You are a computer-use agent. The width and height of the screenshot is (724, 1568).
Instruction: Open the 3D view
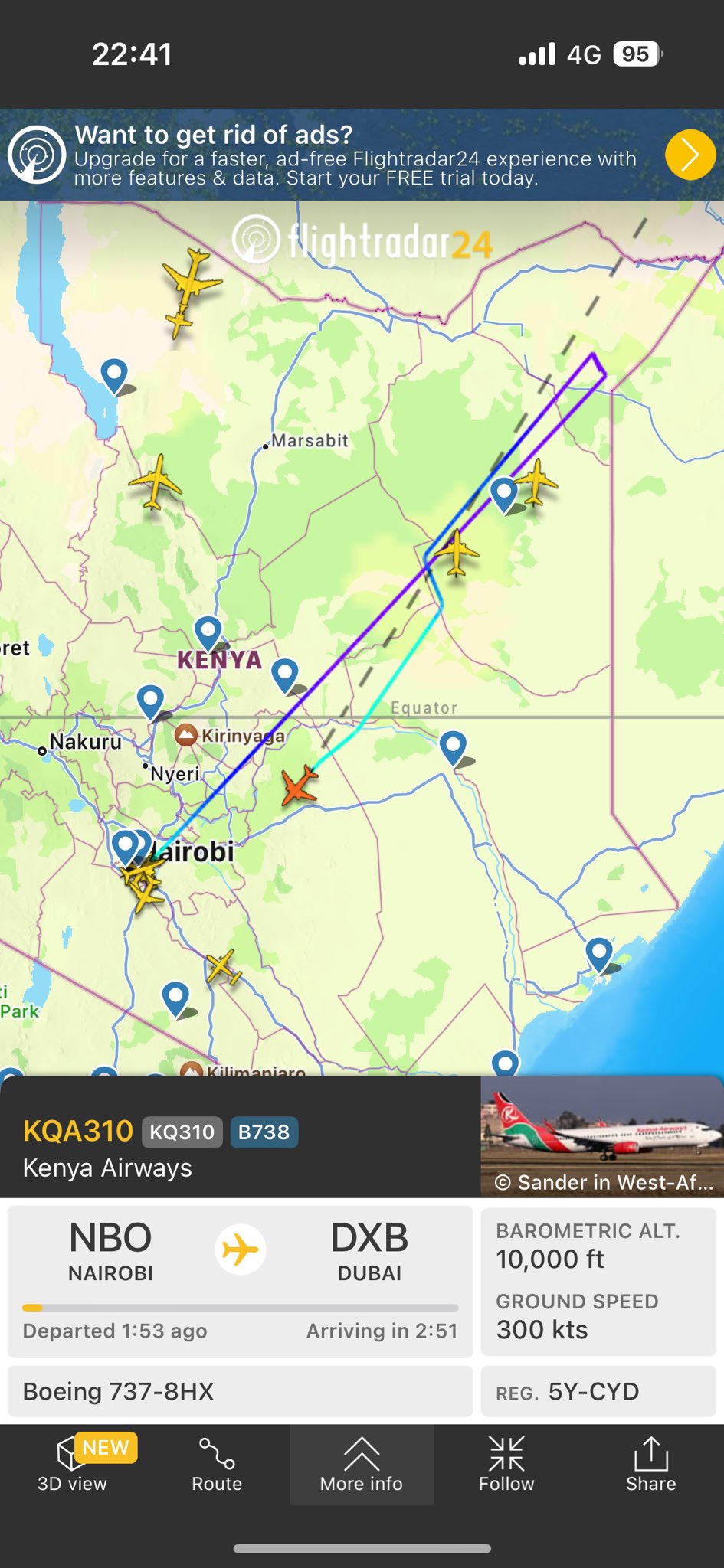[73, 1464]
